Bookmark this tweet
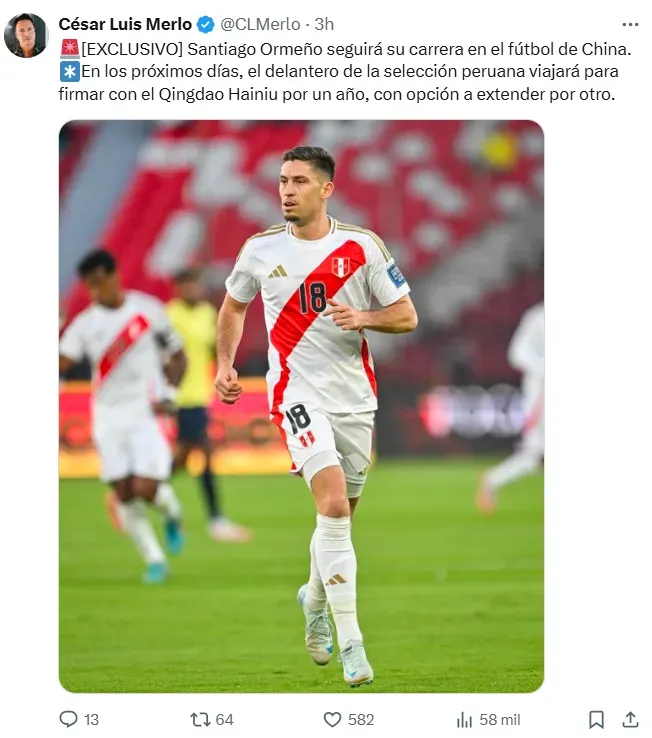The height and width of the screenshot is (738, 652). click(596, 719)
